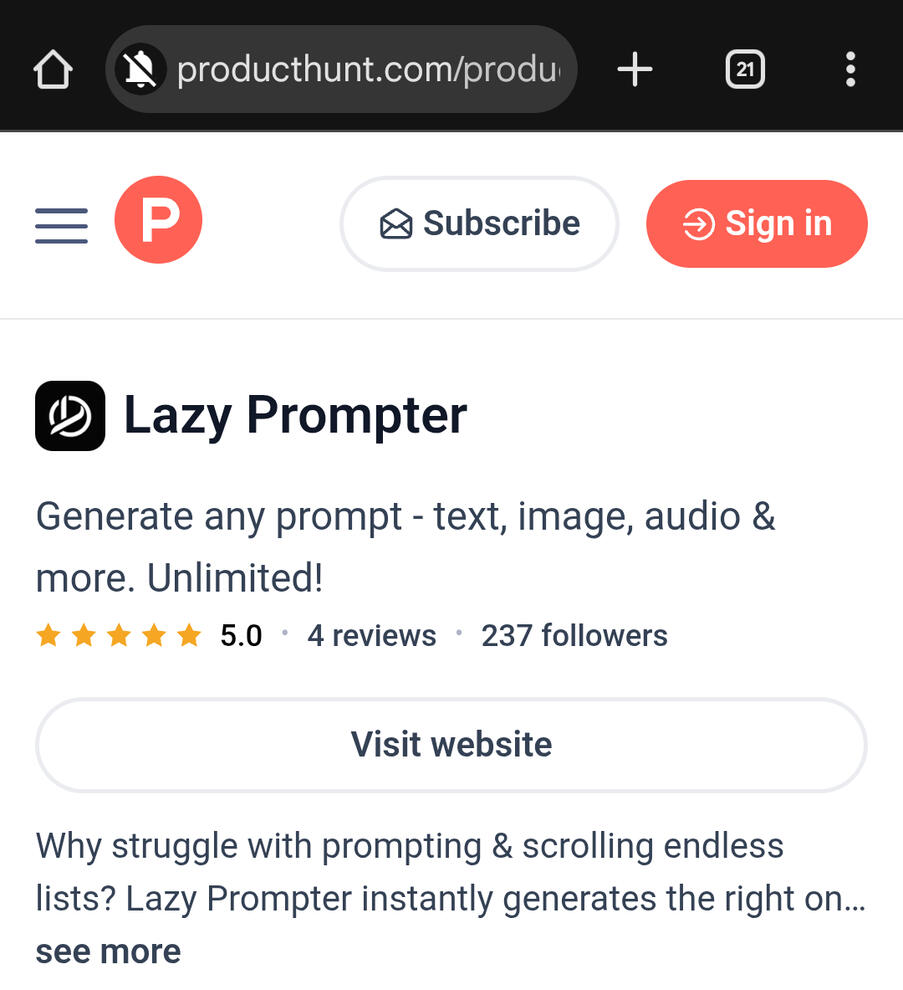Expand the description with see more
Screen dimensions: 903x990
coord(108,952)
